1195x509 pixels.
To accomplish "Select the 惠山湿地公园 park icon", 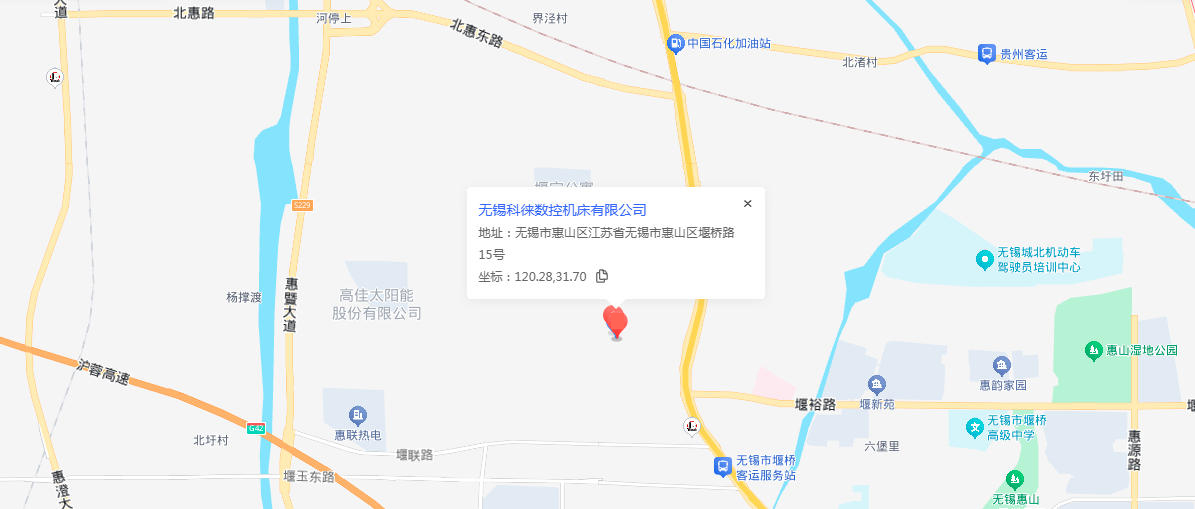I will point(1093,351).
